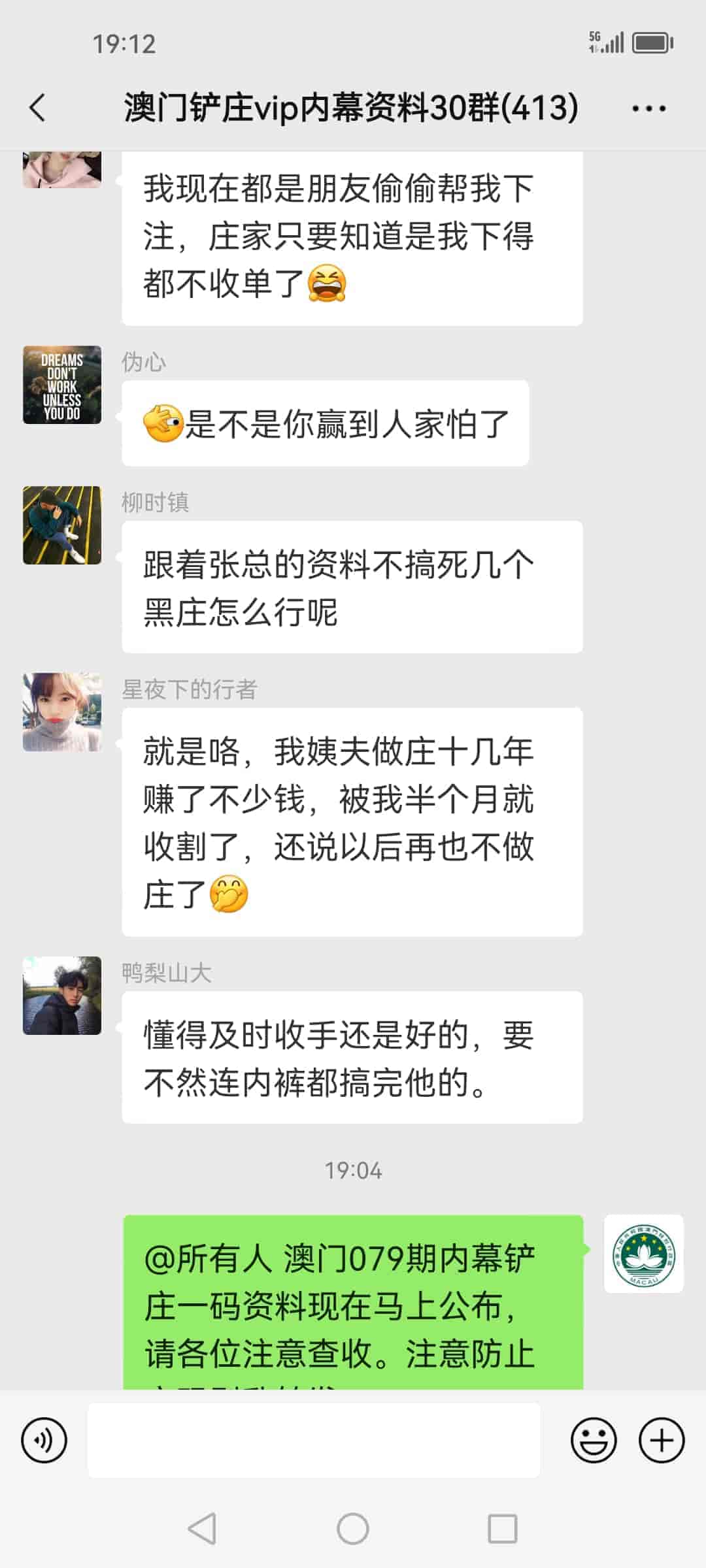The height and width of the screenshot is (1568, 706).
Task: Open 伪心's profile avatar
Action: pyautogui.click(x=62, y=384)
